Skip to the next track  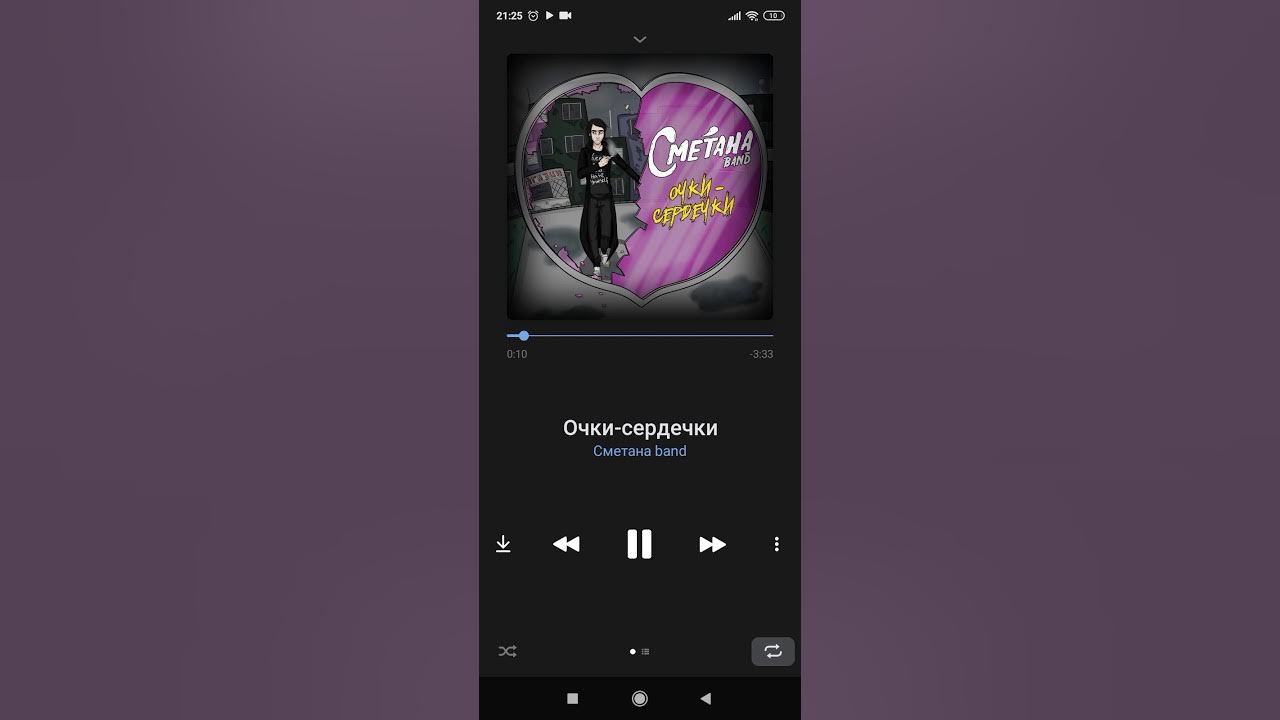pyautogui.click(x=712, y=544)
